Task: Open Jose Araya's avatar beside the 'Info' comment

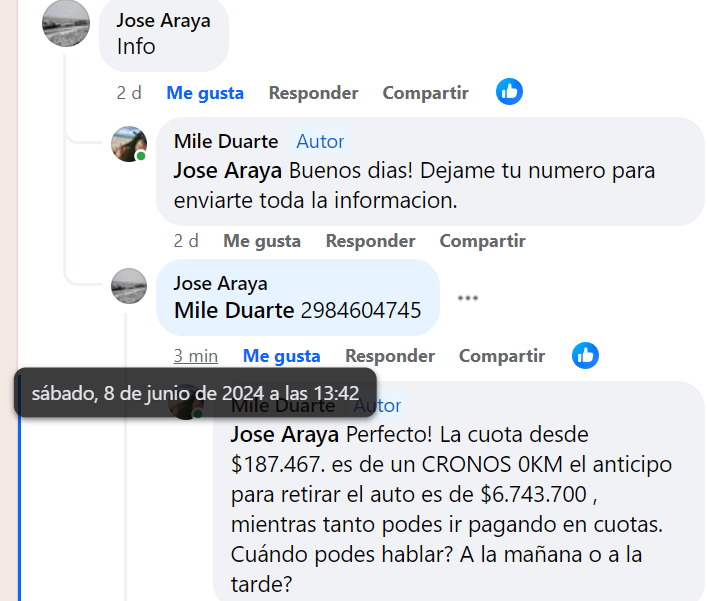Action: coord(66,23)
